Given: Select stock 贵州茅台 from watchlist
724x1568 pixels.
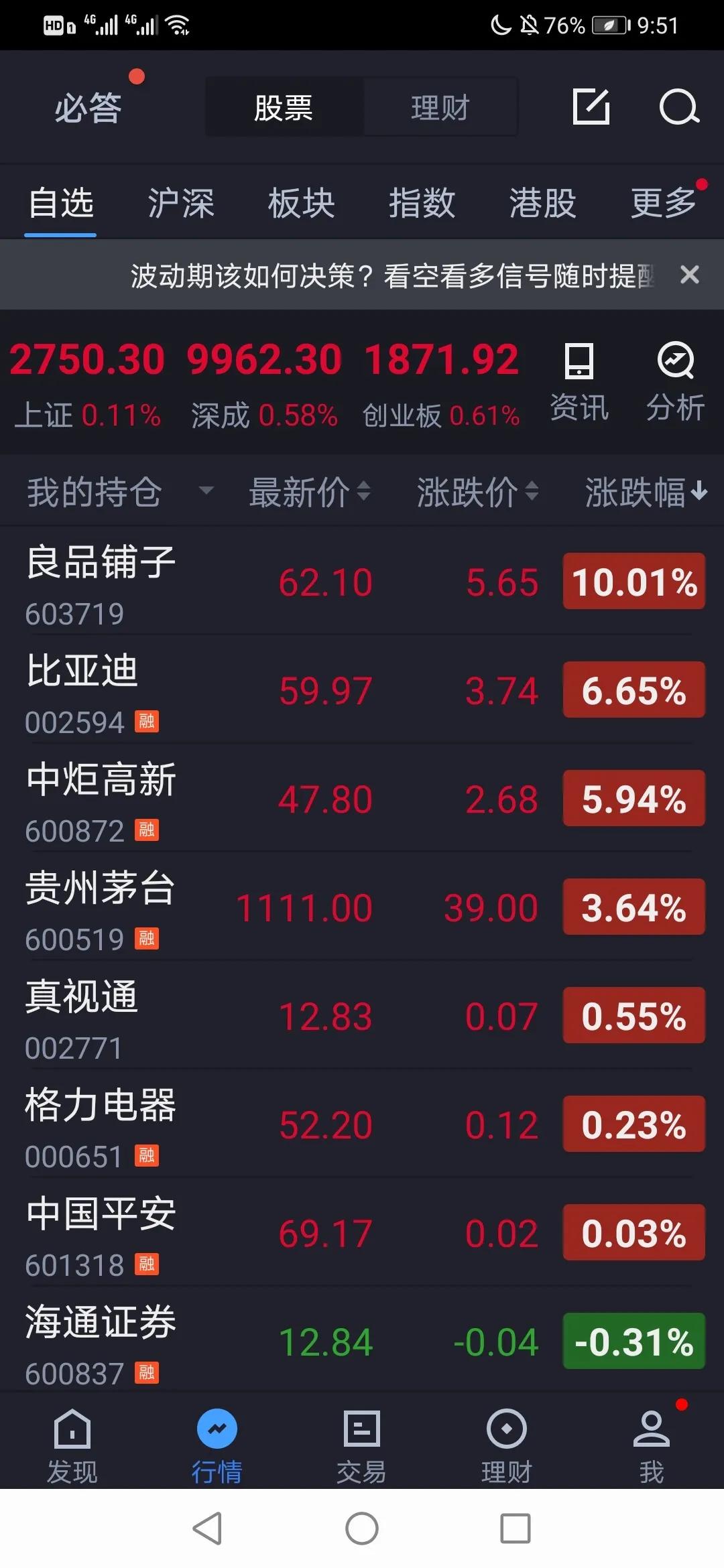Looking at the screenshot, I should coord(99,891).
